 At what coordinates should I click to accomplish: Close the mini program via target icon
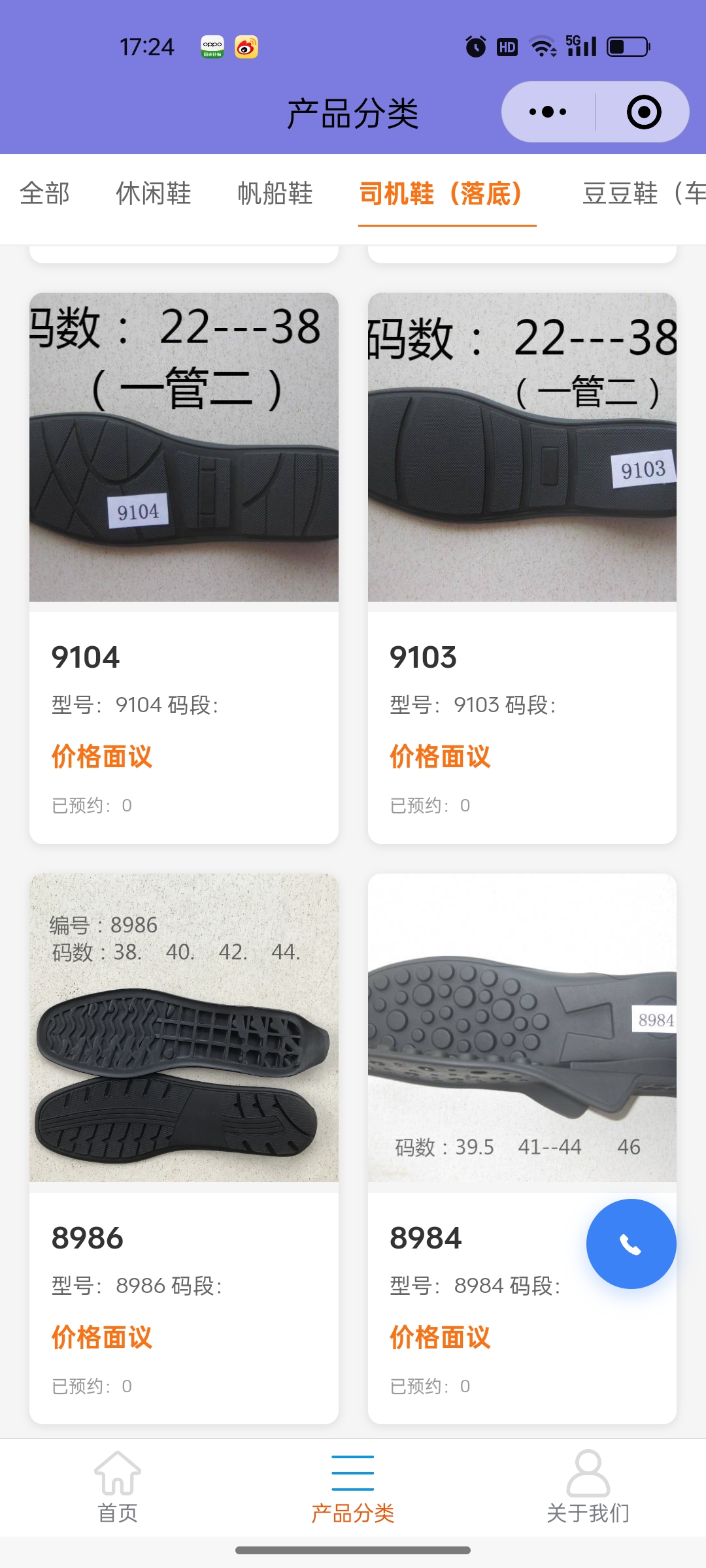click(x=643, y=112)
